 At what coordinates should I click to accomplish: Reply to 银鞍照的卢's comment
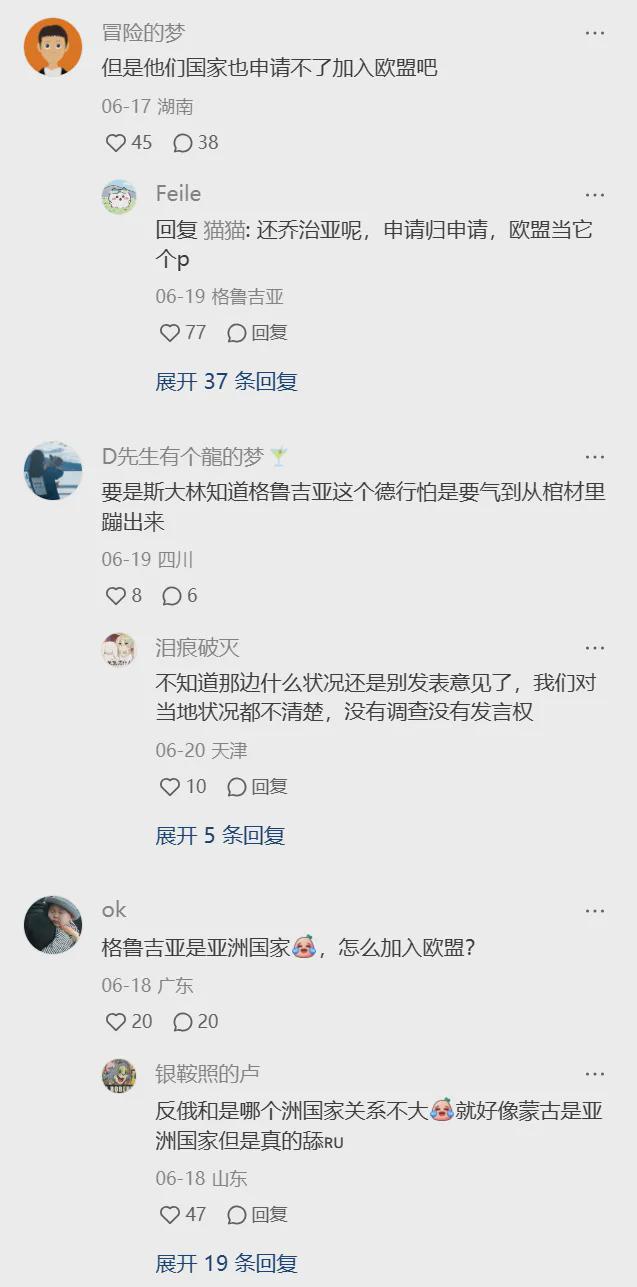pos(258,1215)
